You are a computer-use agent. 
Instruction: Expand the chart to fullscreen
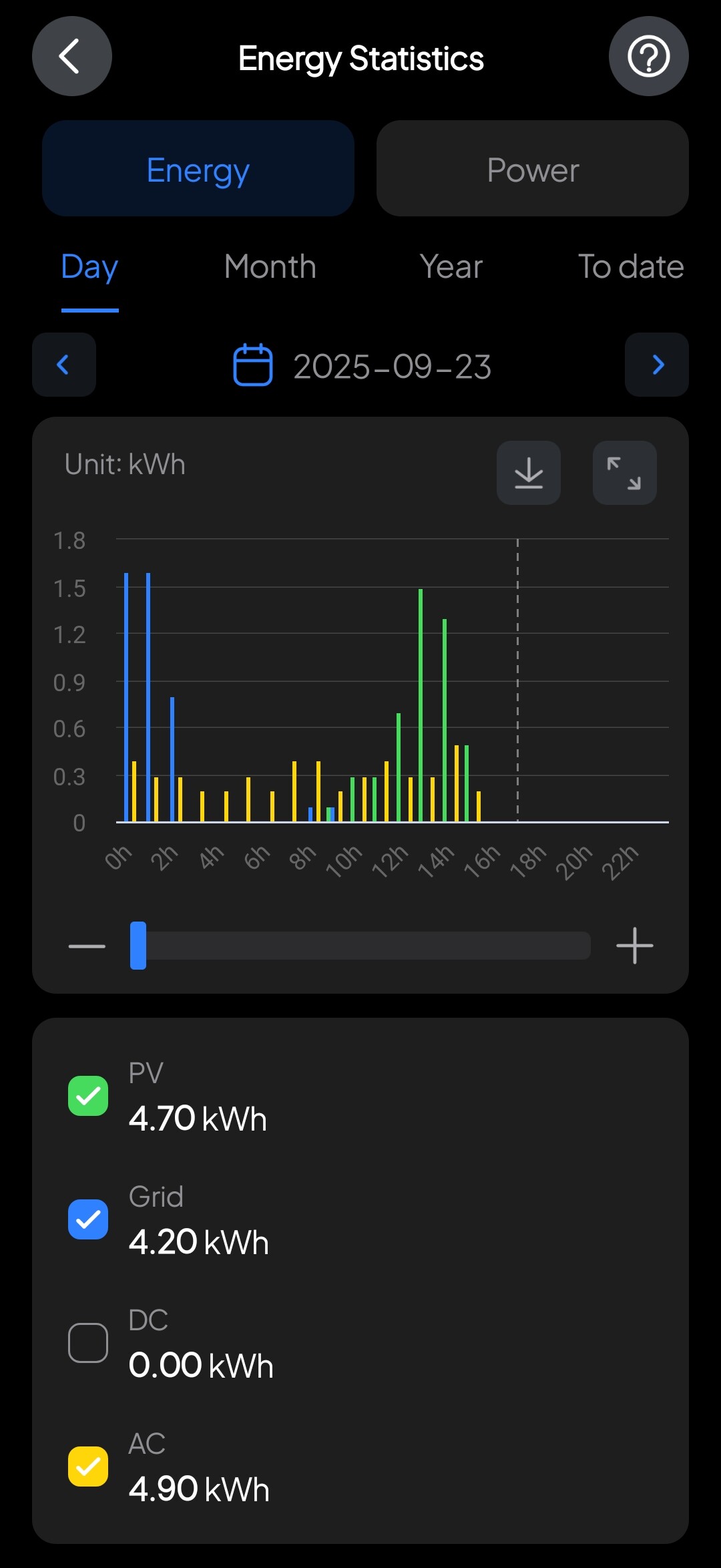624,473
